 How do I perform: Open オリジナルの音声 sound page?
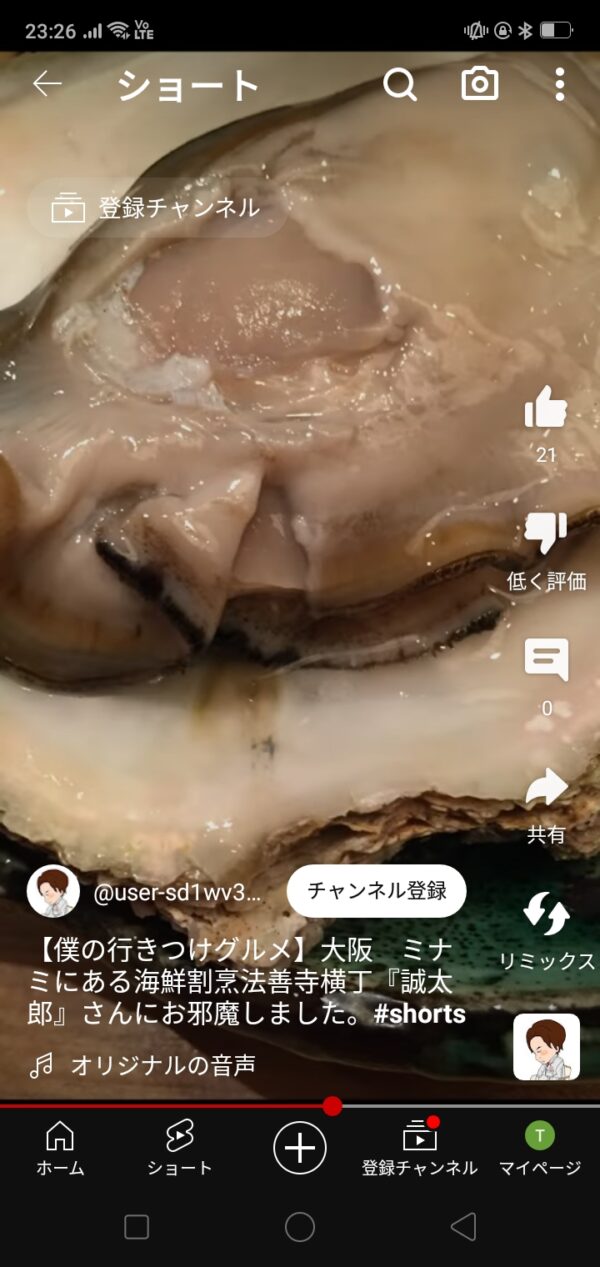162,1066
